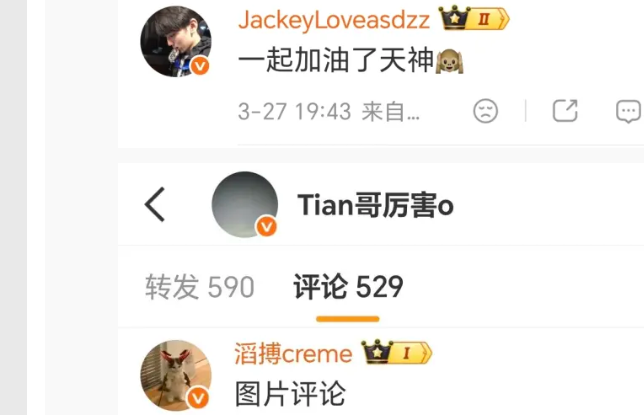Tap the face icon under JackeyLoveasdzz's post
Screen dimensions: 644x415
click(x=485, y=111)
